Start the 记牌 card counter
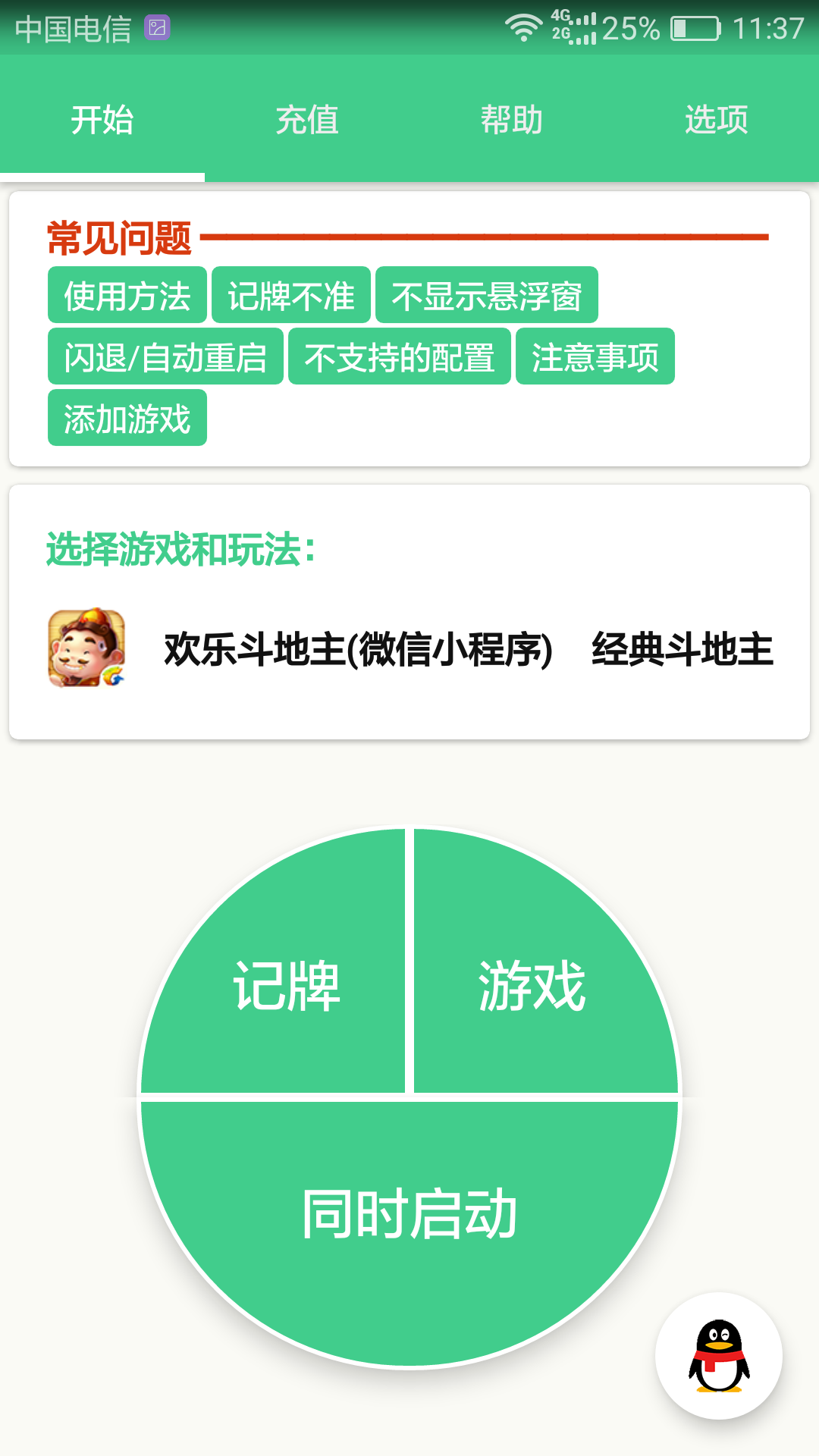This screenshot has width=819, height=1456. pyautogui.click(x=287, y=986)
